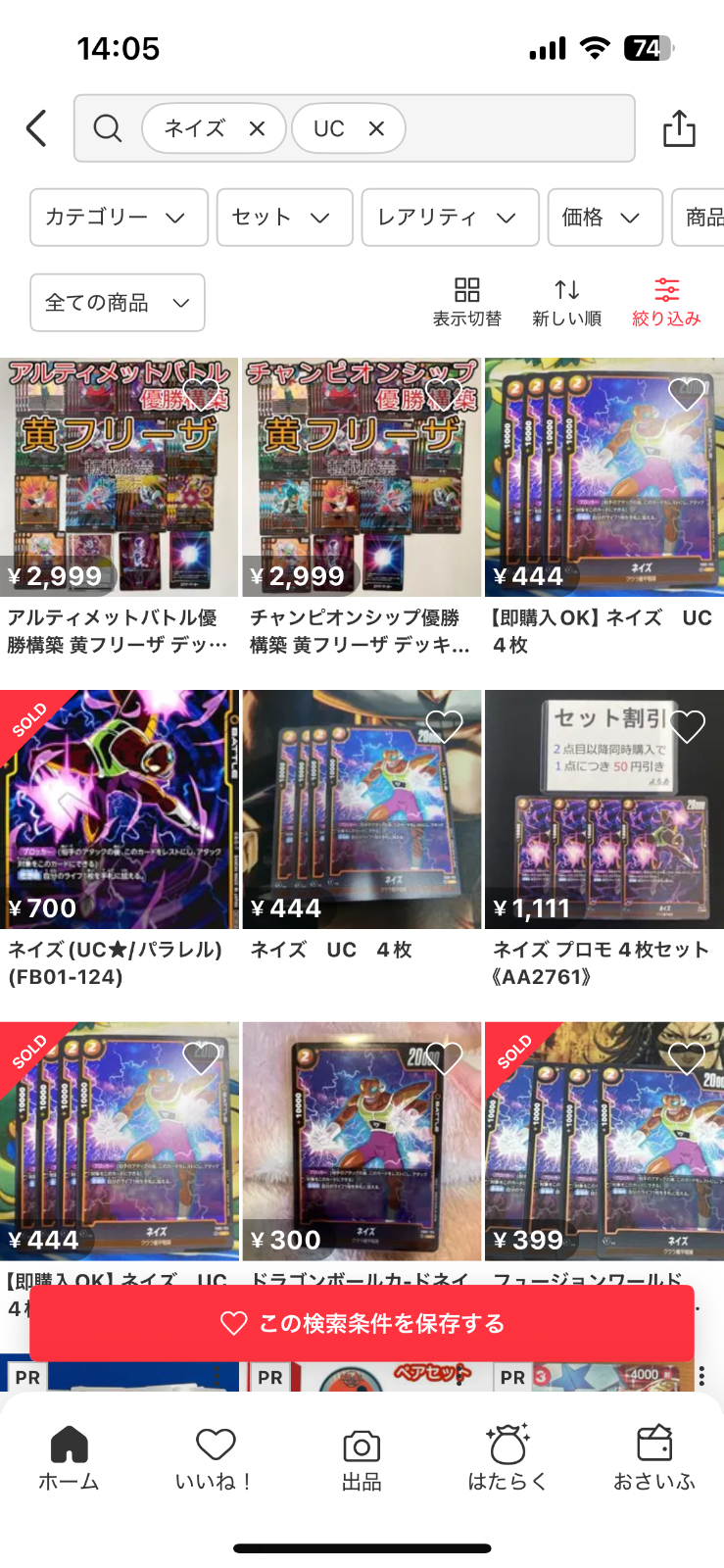Switch to the おさいふ tab
The image size is (724, 1568).
pos(654,1458)
